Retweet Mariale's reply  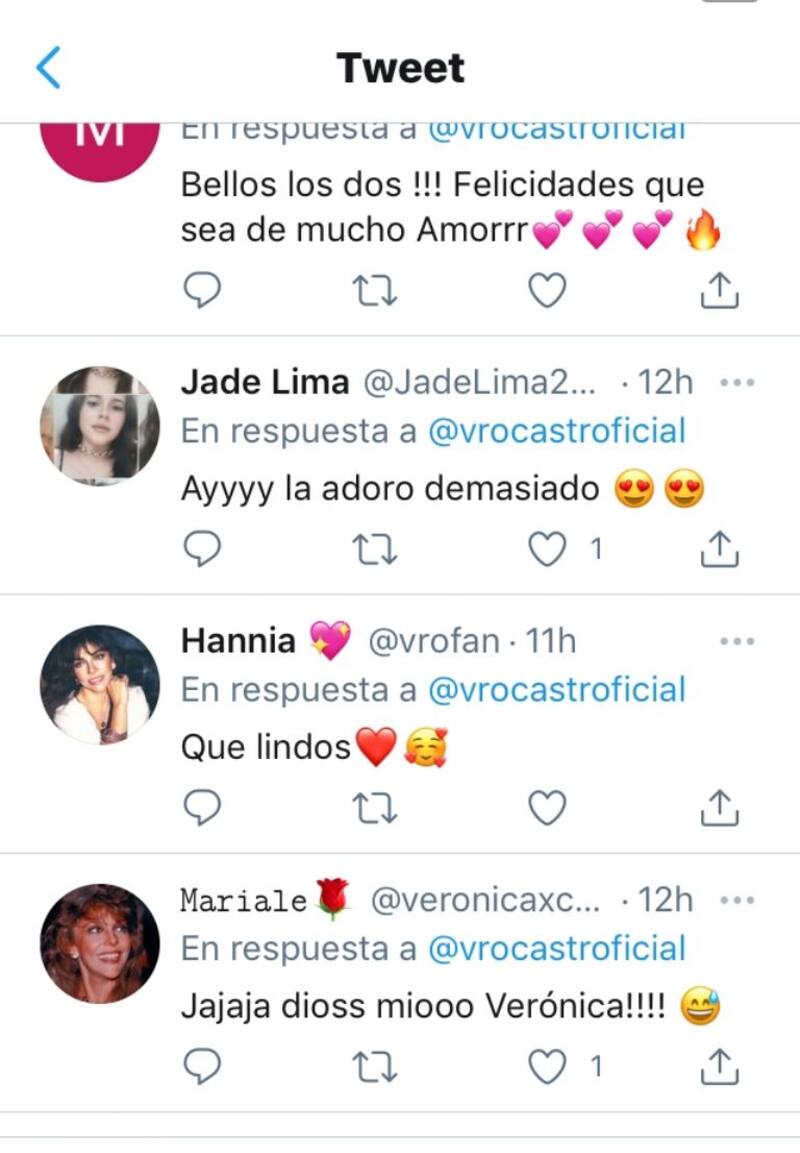tap(377, 1068)
